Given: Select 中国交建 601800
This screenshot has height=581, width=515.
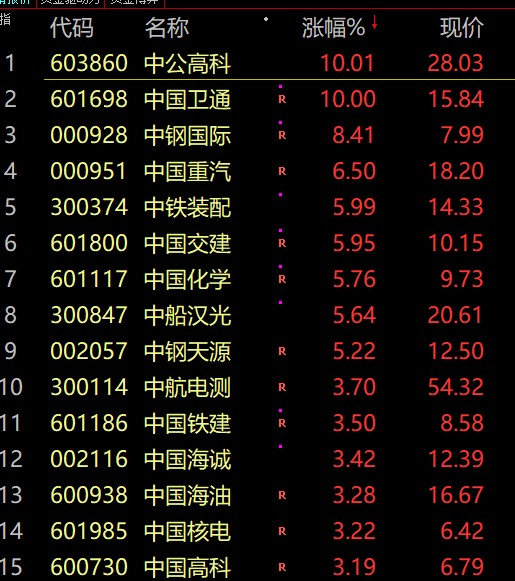Looking at the screenshot, I should [x=258, y=243].
